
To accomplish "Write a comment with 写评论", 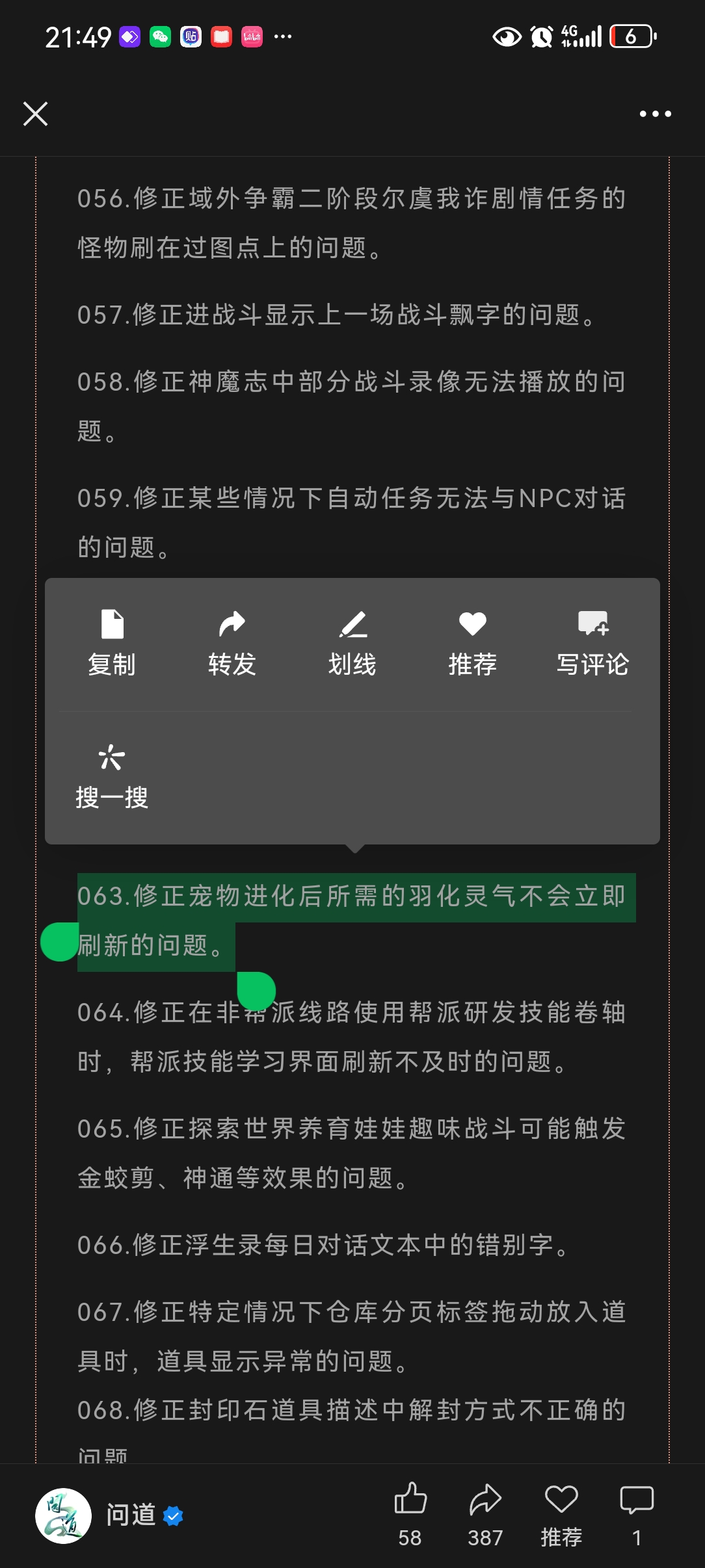I will (592, 643).
